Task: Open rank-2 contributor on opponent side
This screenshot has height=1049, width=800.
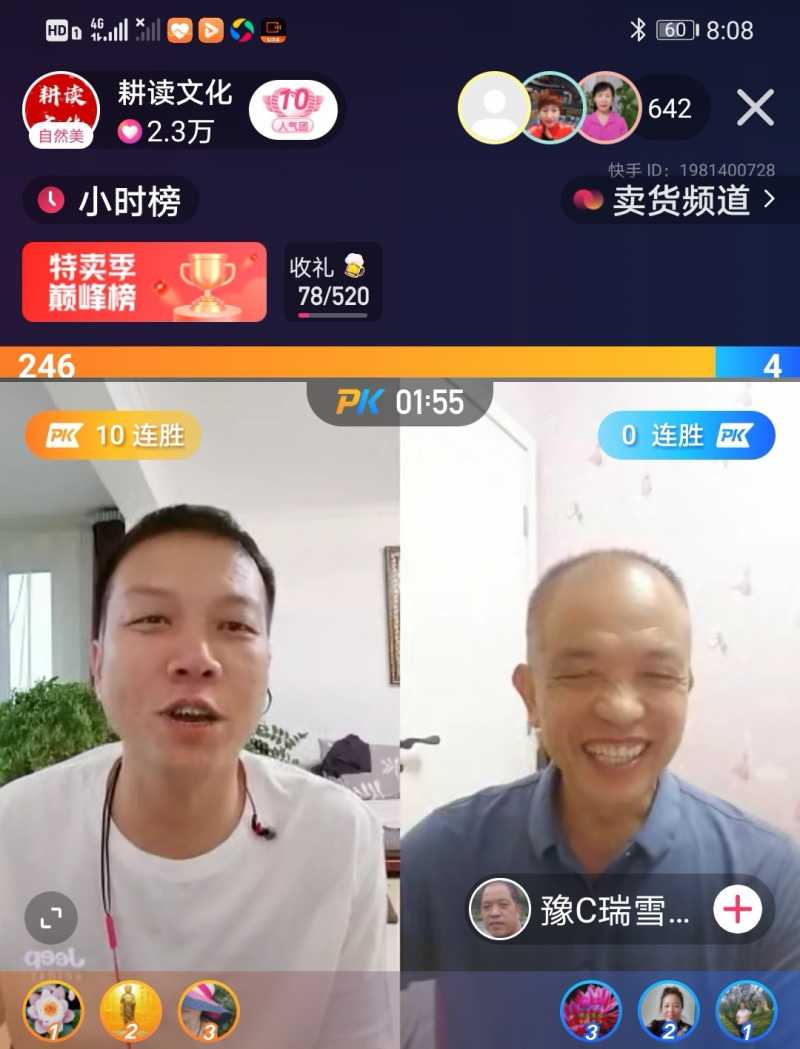Action: pyautogui.click(x=669, y=1010)
